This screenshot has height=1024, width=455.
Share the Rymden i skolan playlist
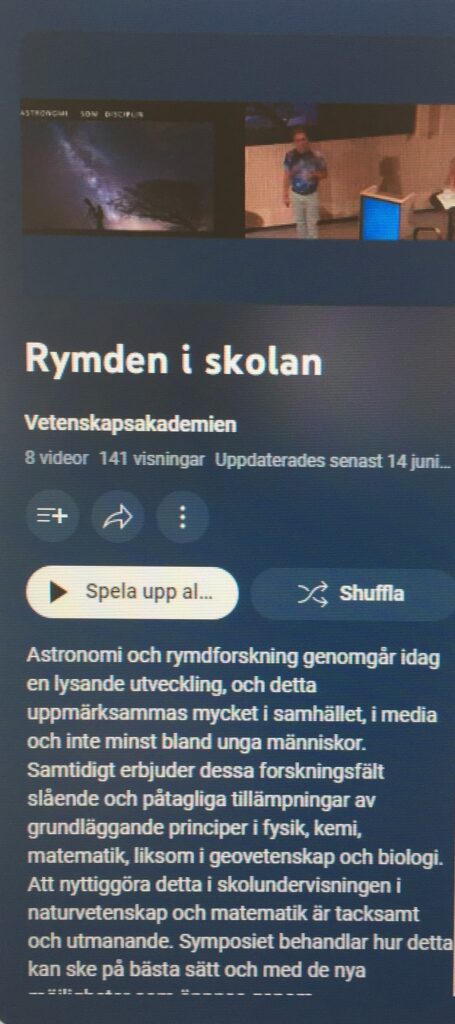[118, 517]
